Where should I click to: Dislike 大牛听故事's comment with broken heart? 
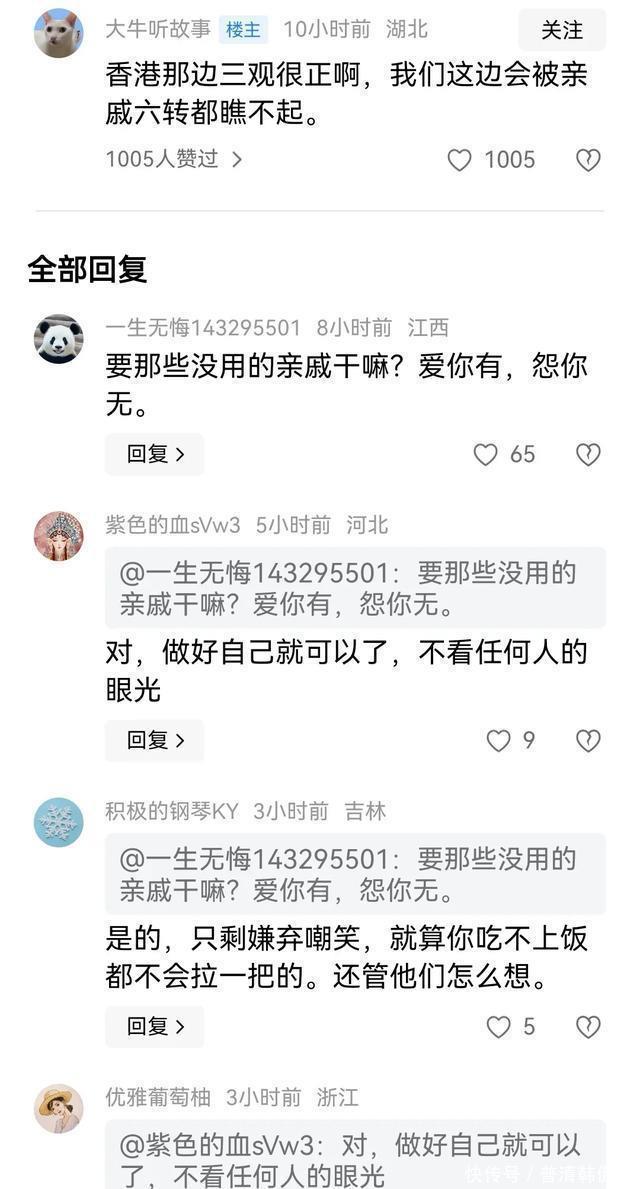(x=588, y=160)
